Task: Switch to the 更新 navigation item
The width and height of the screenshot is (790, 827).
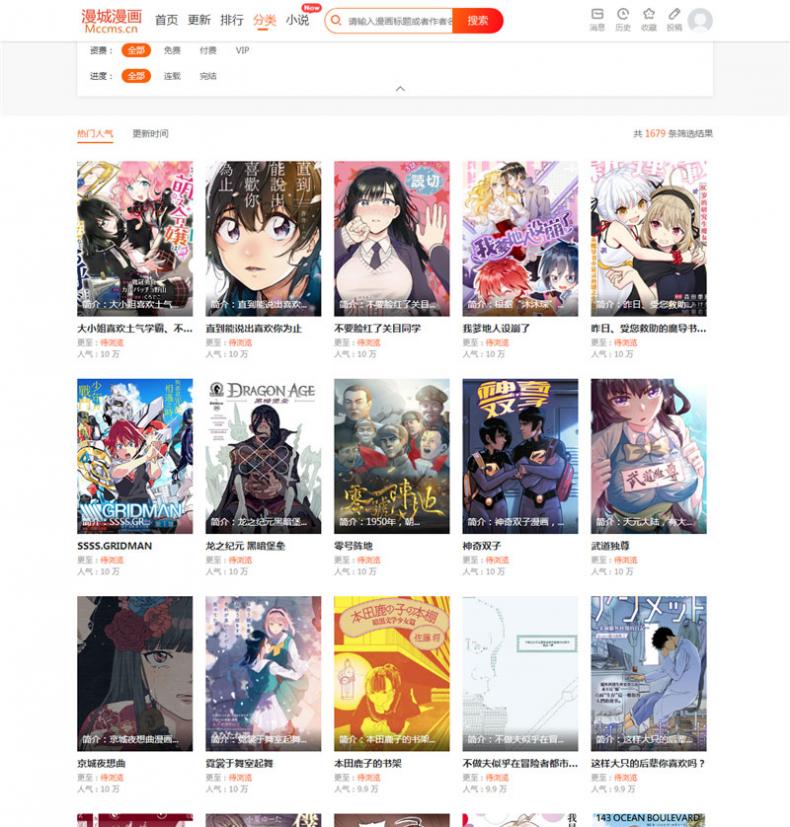Action: pyautogui.click(x=199, y=20)
